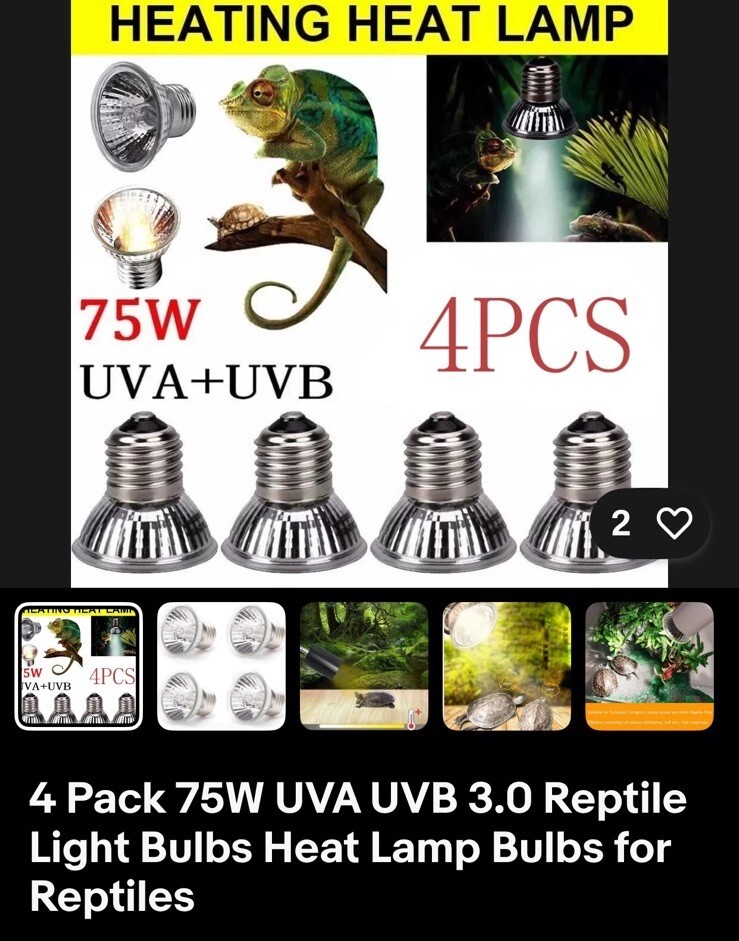Open the main product image full screen
Viewport: 739px width, 941px height.
369,300
